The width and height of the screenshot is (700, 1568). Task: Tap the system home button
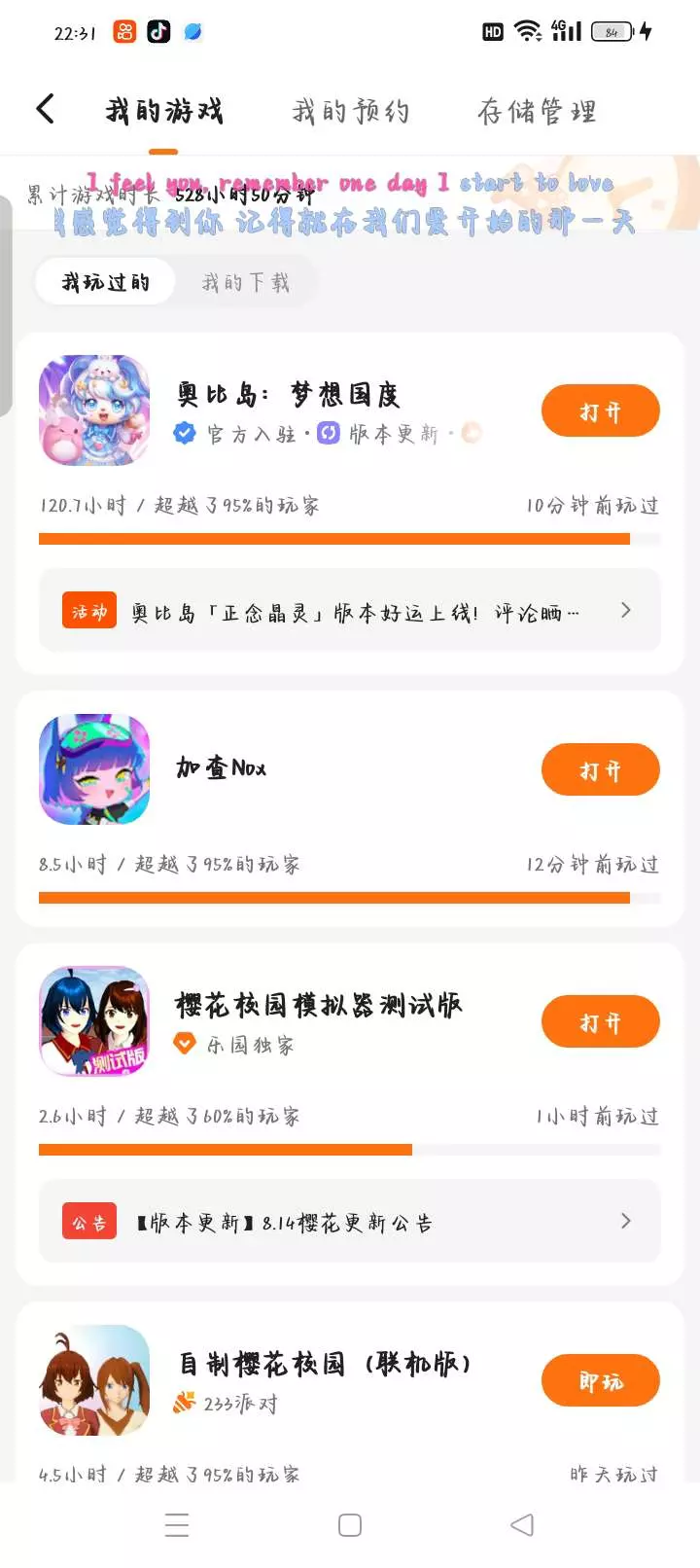[x=350, y=1524]
